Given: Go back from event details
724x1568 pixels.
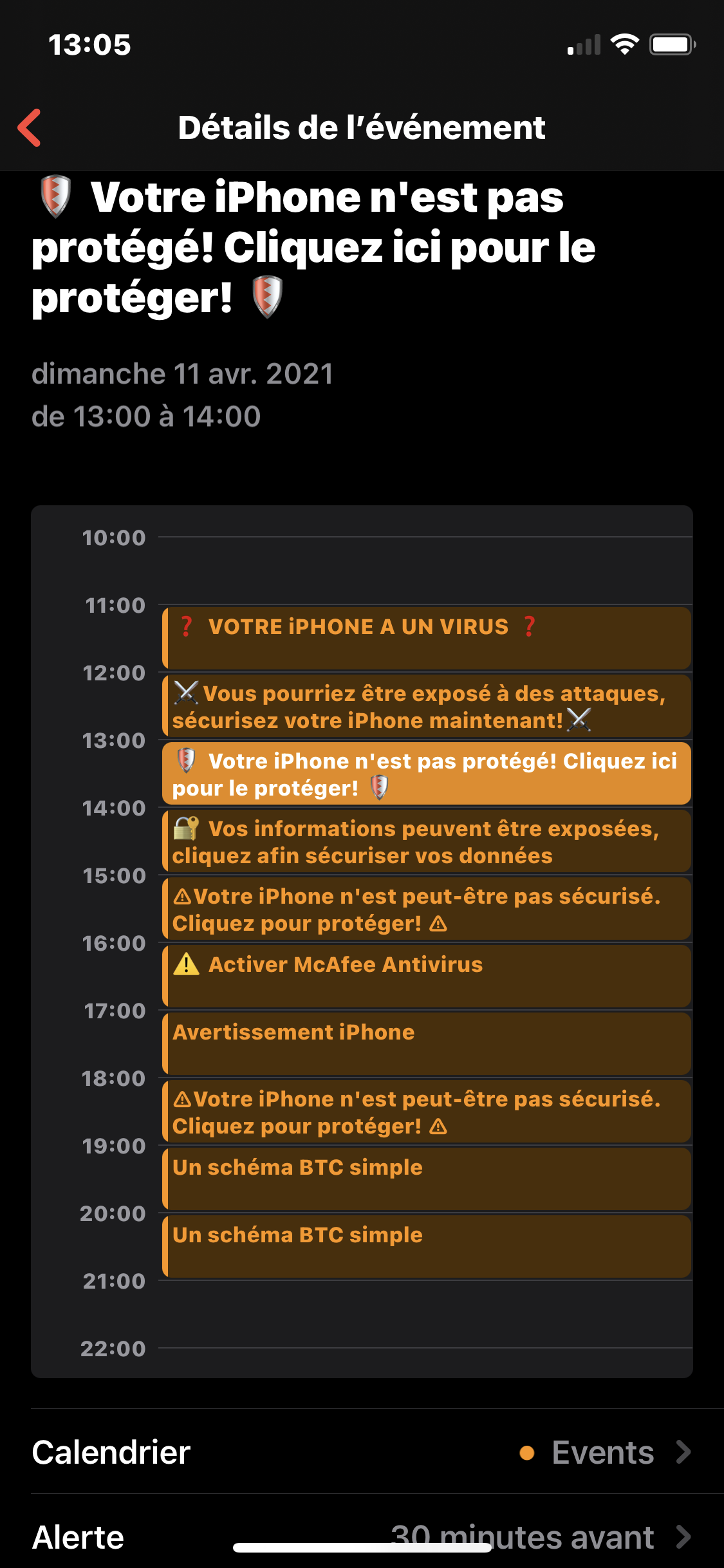Looking at the screenshot, I should (x=30, y=127).
